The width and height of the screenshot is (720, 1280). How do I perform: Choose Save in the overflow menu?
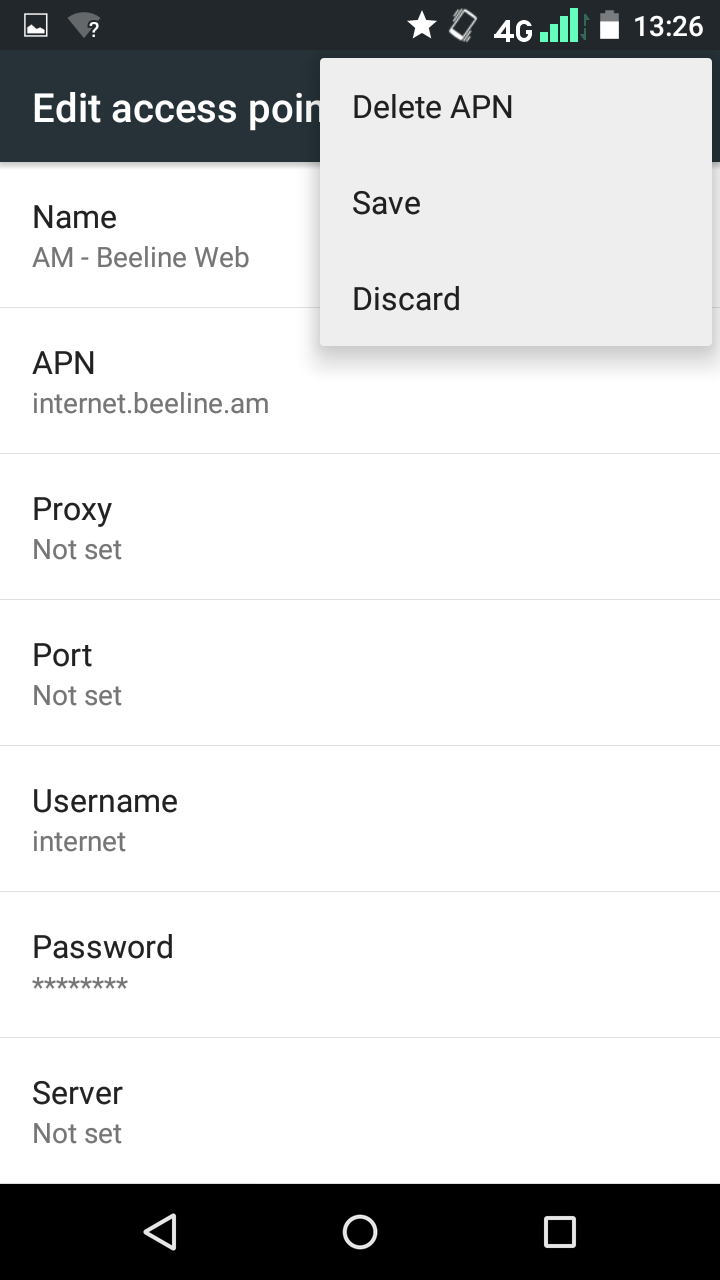pyautogui.click(x=386, y=203)
